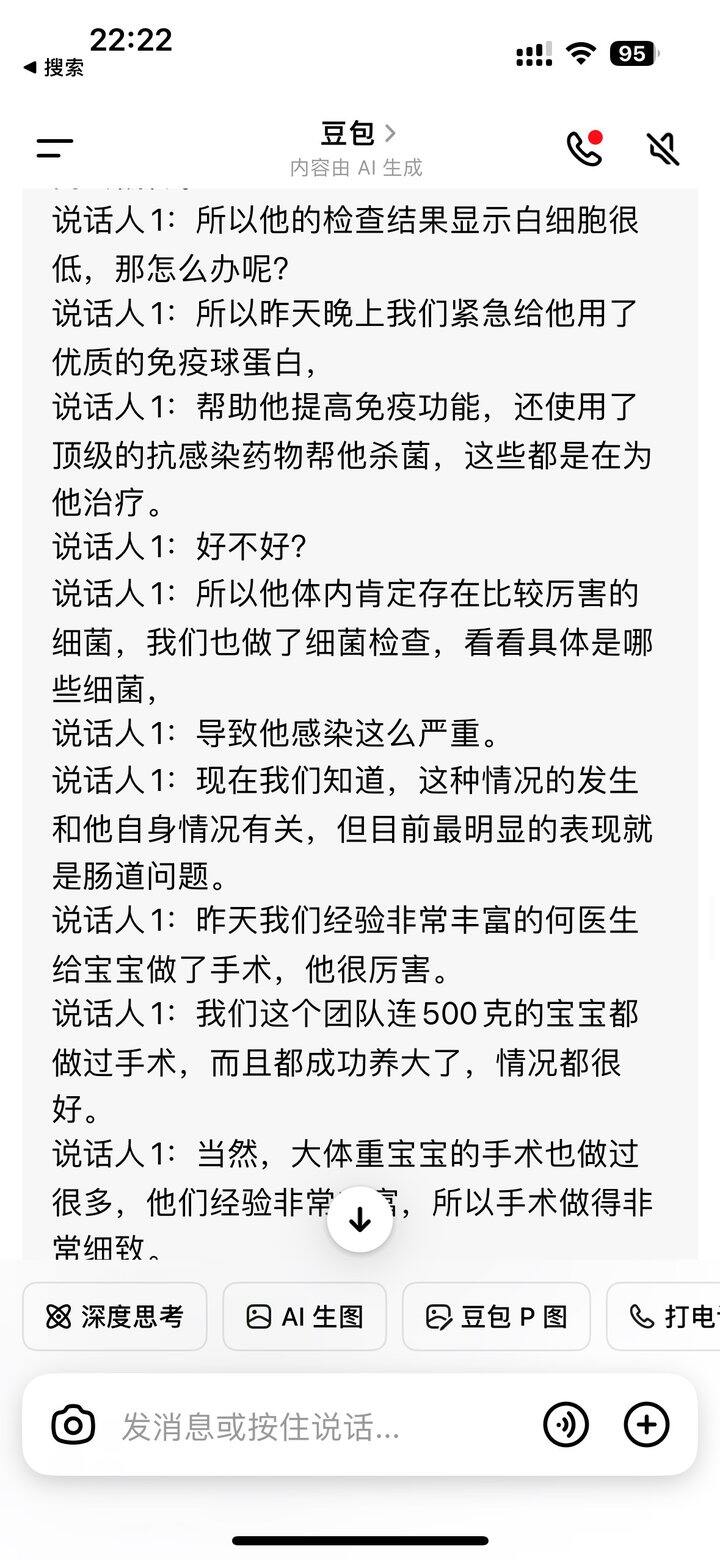
Task: Start a voice call with 豆包
Action: point(585,147)
